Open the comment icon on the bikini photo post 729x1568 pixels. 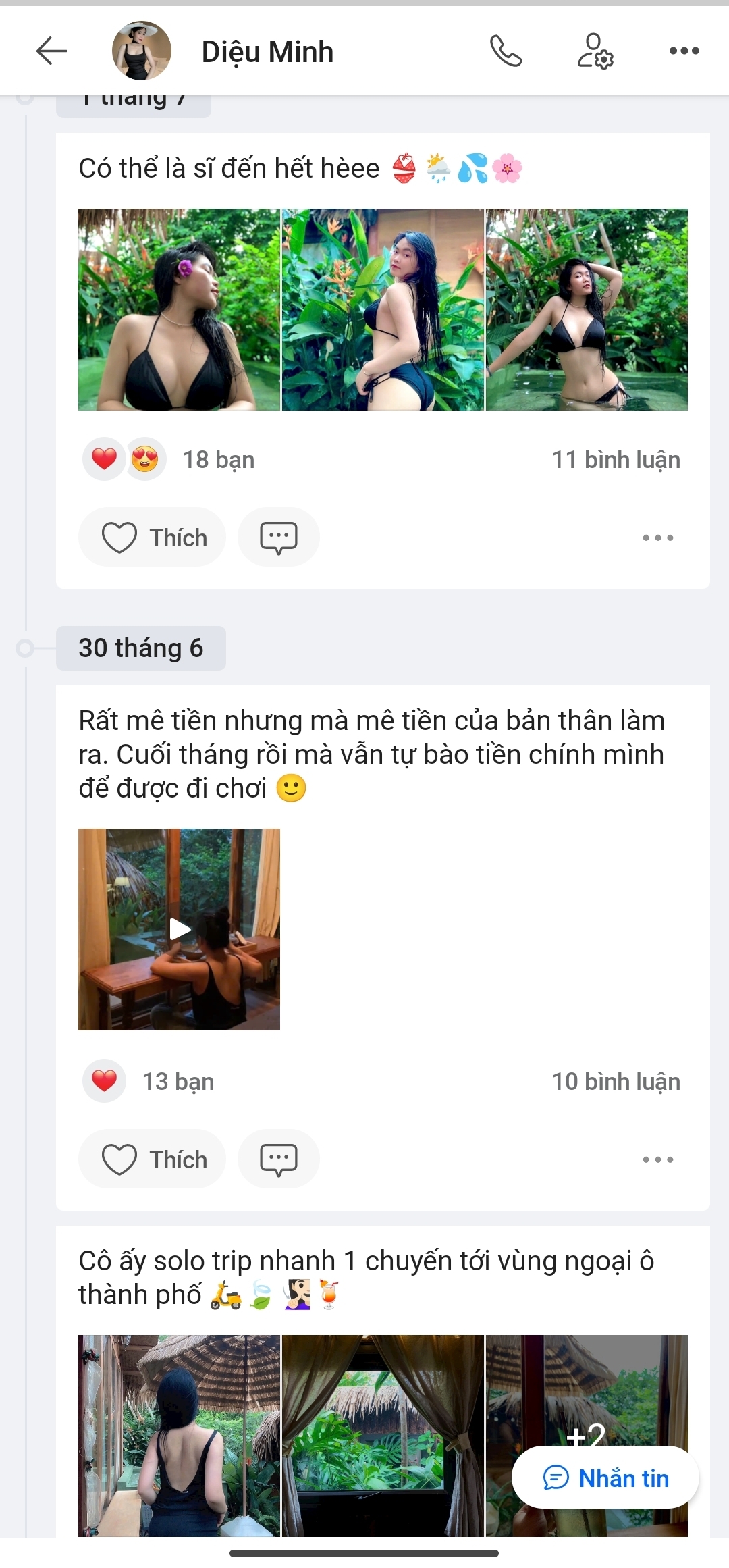coord(279,537)
